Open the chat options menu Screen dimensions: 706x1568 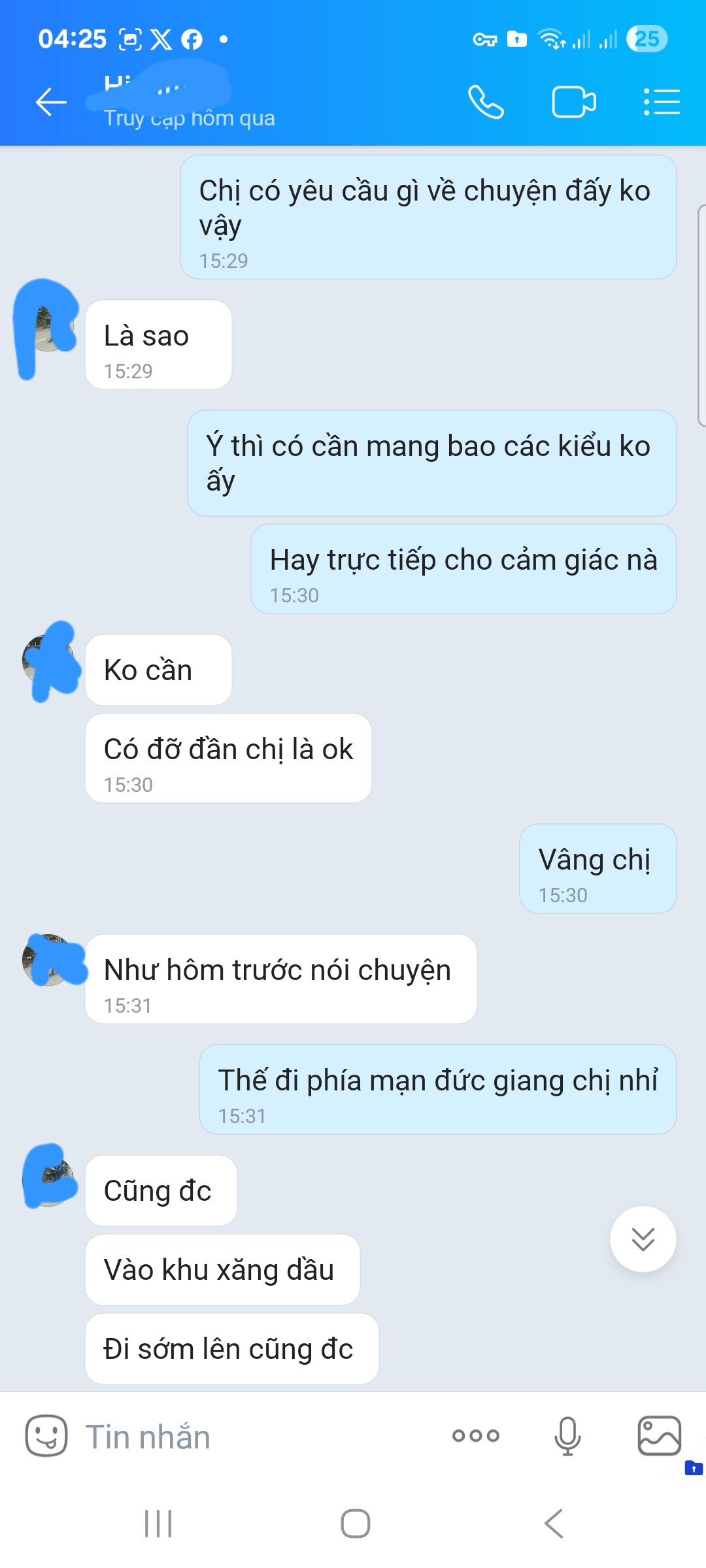point(662,103)
